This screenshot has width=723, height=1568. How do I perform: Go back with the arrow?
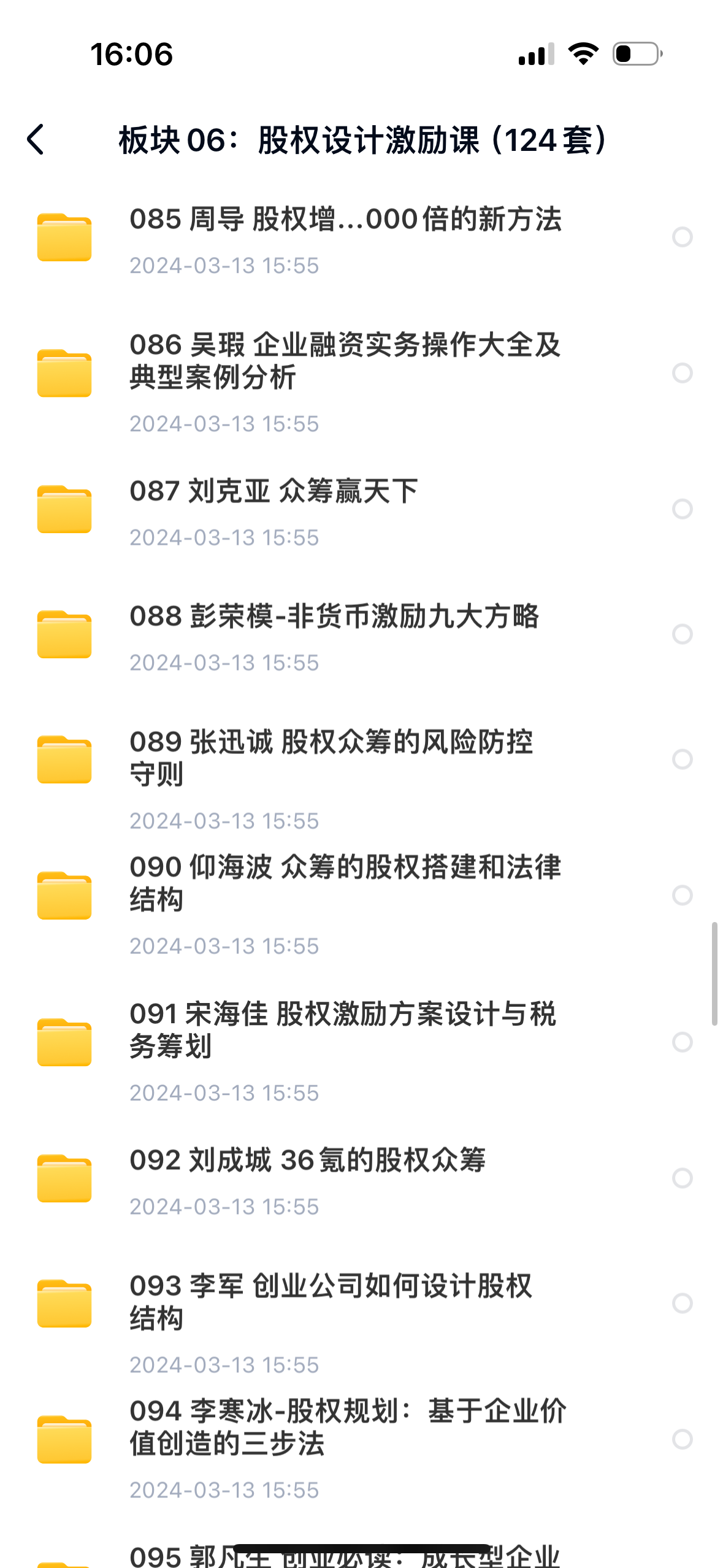(x=36, y=140)
